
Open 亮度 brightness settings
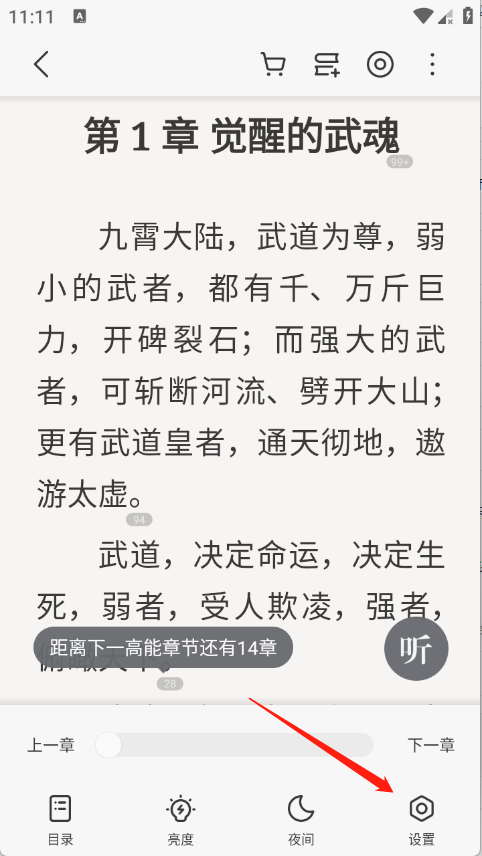[181, 819]
